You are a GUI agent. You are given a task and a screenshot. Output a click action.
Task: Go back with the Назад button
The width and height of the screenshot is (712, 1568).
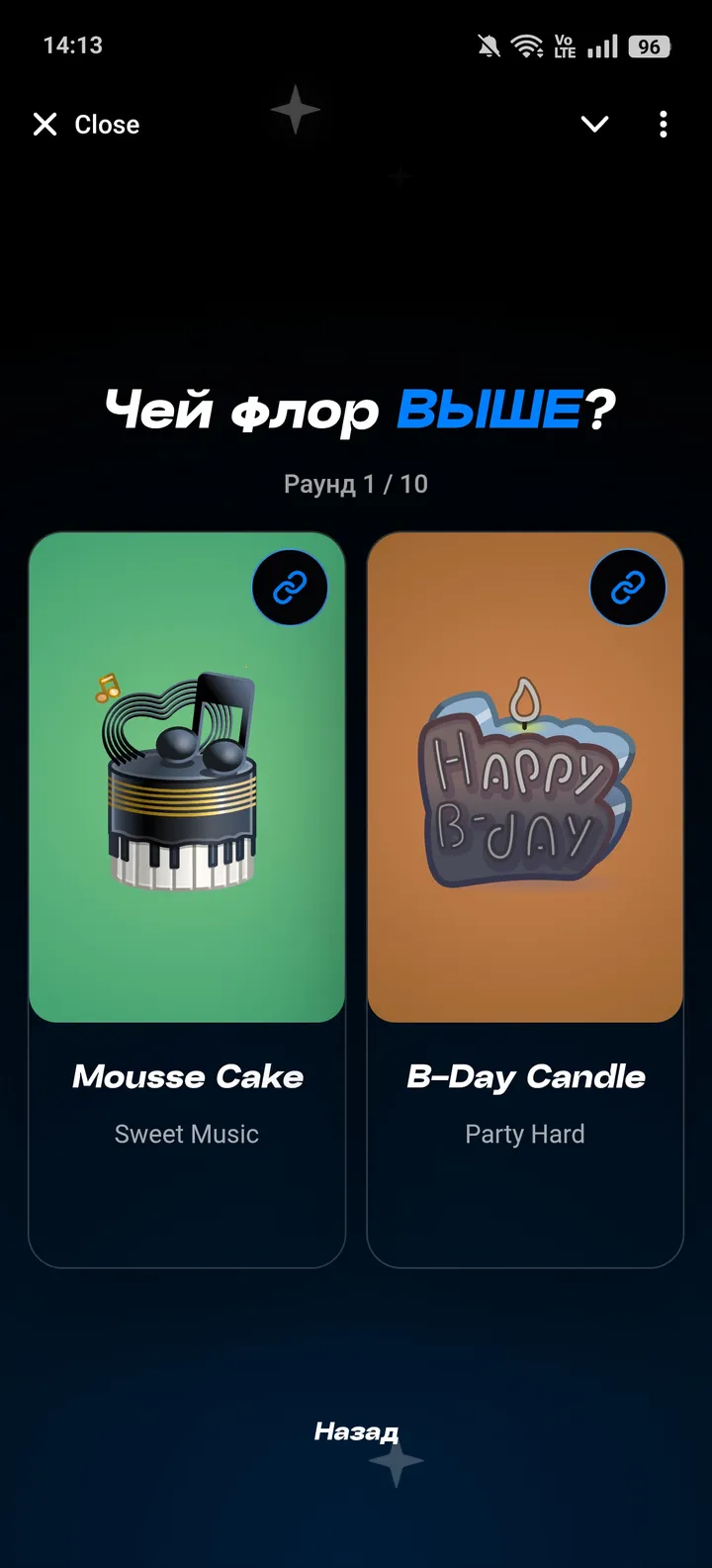(x=356, y=1431)
